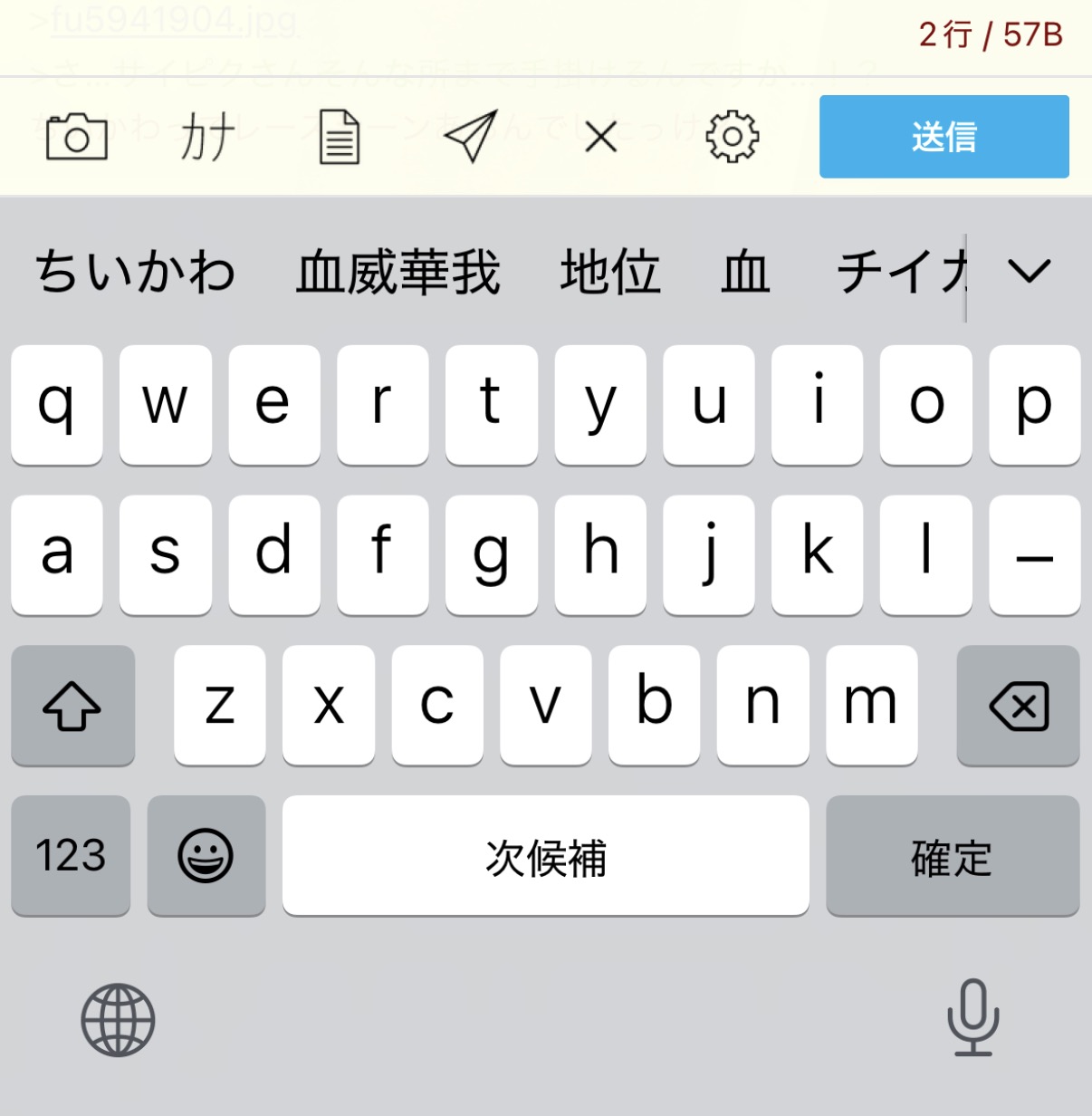Start dictation with the microphone icon
This screenshot has height=1116, width=1092.
click(972, 1018)
